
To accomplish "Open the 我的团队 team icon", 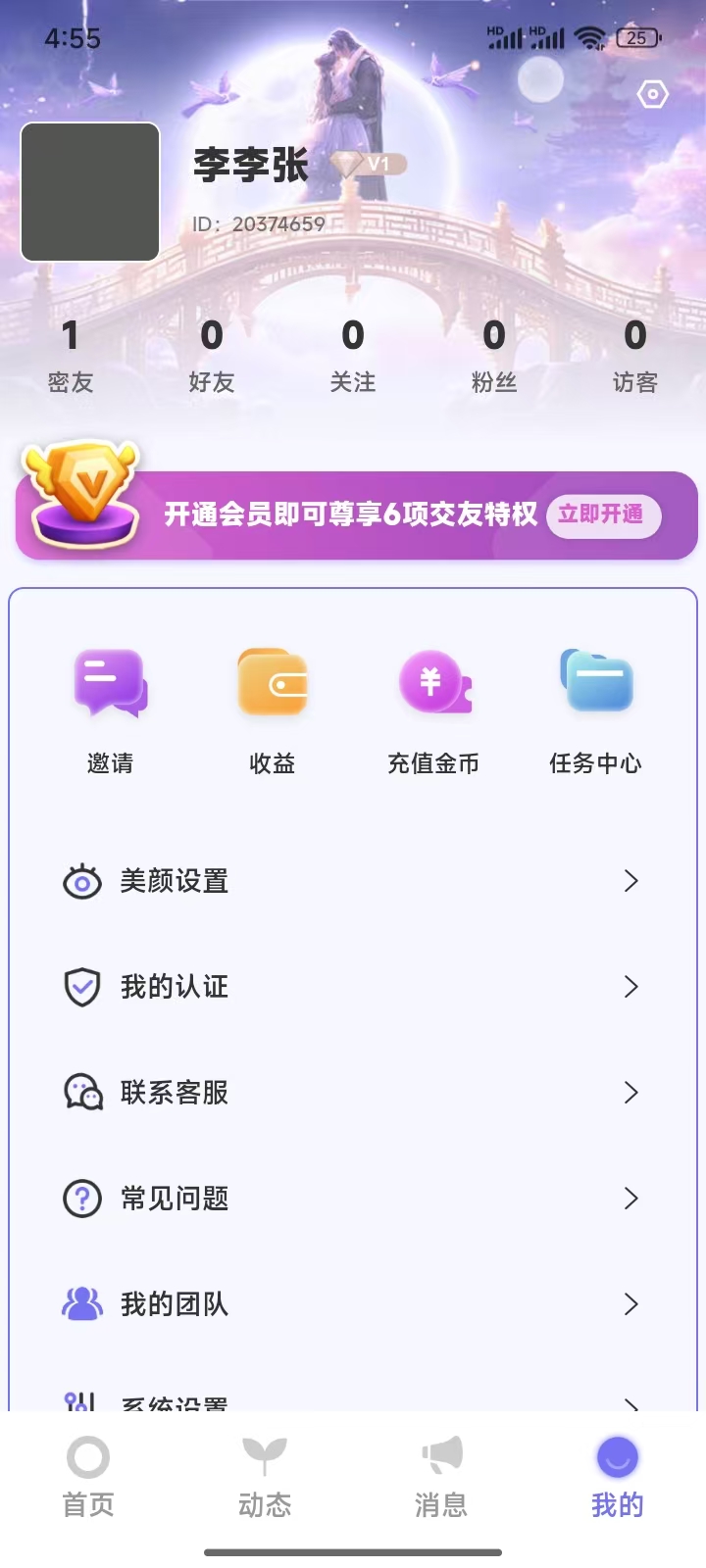I will 82,1304.
